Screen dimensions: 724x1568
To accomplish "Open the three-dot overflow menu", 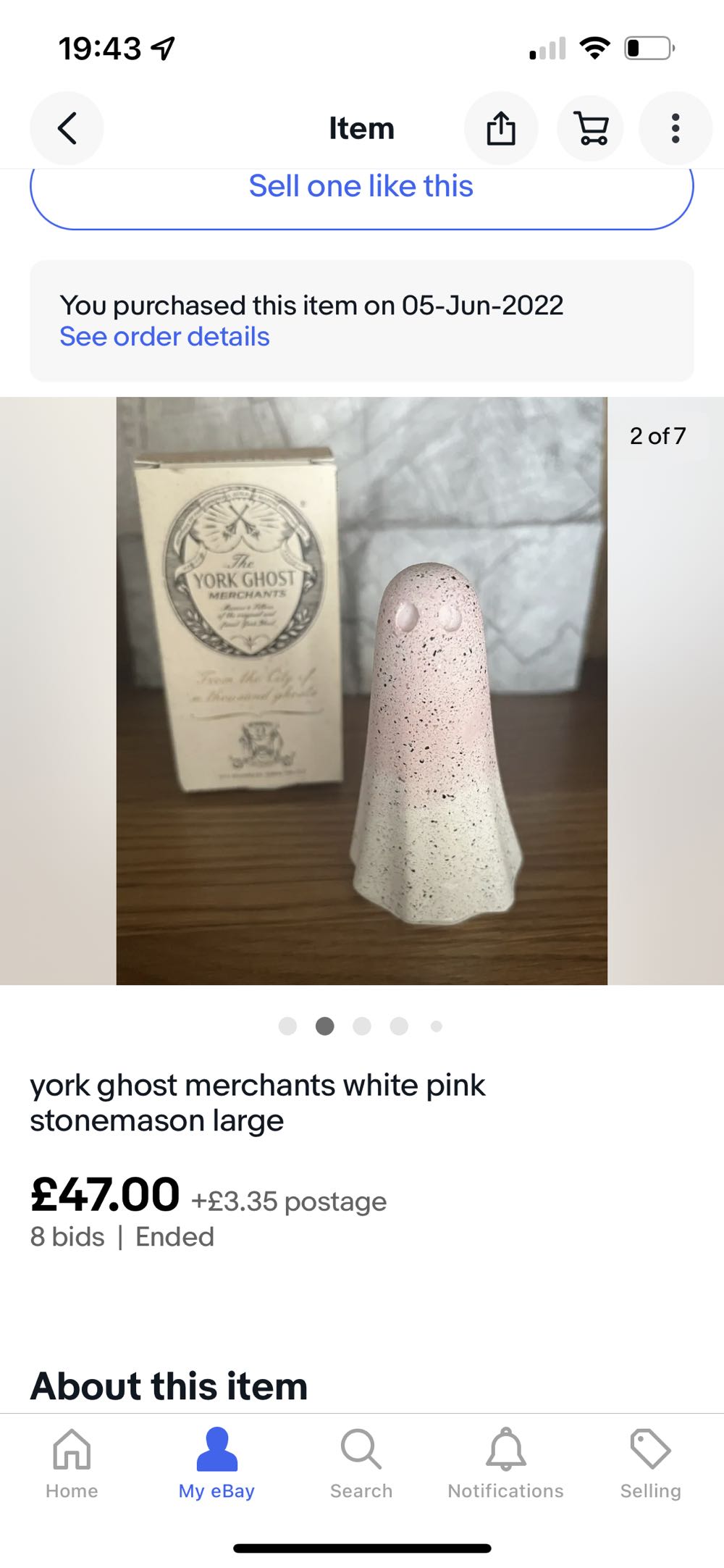I will tap(675, 129).
